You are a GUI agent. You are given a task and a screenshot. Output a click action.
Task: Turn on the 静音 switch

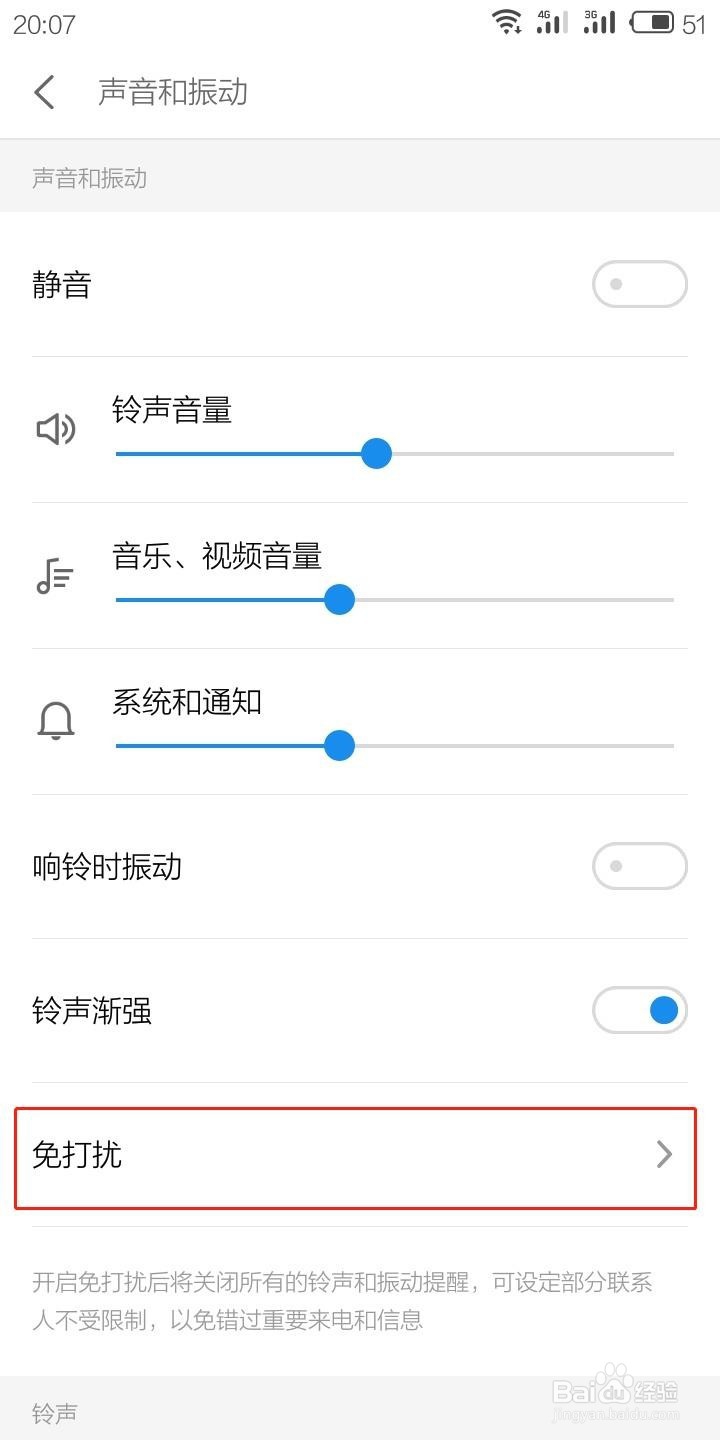click(640, 284)
